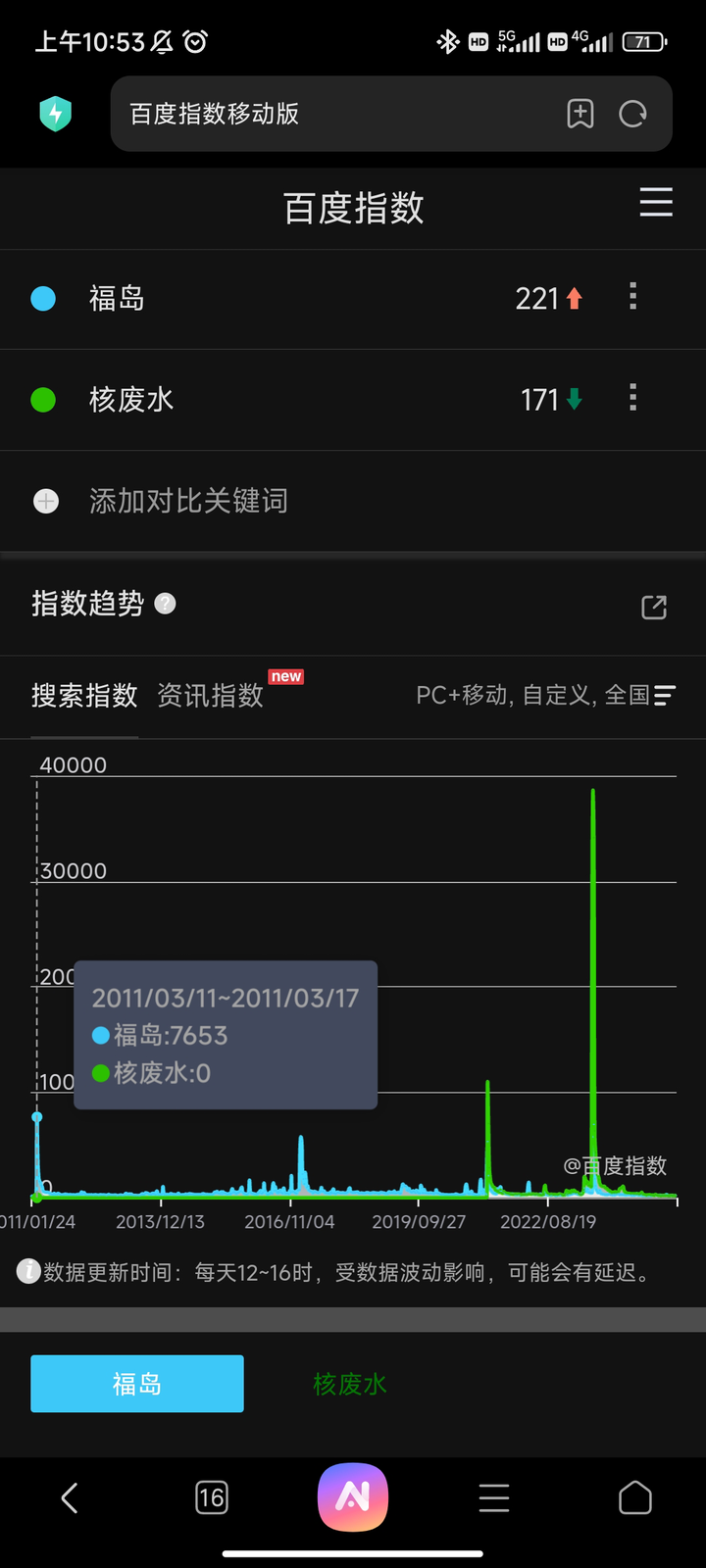
Task: Open more options for keyword 福岛
Action: [x=632, y=296]
